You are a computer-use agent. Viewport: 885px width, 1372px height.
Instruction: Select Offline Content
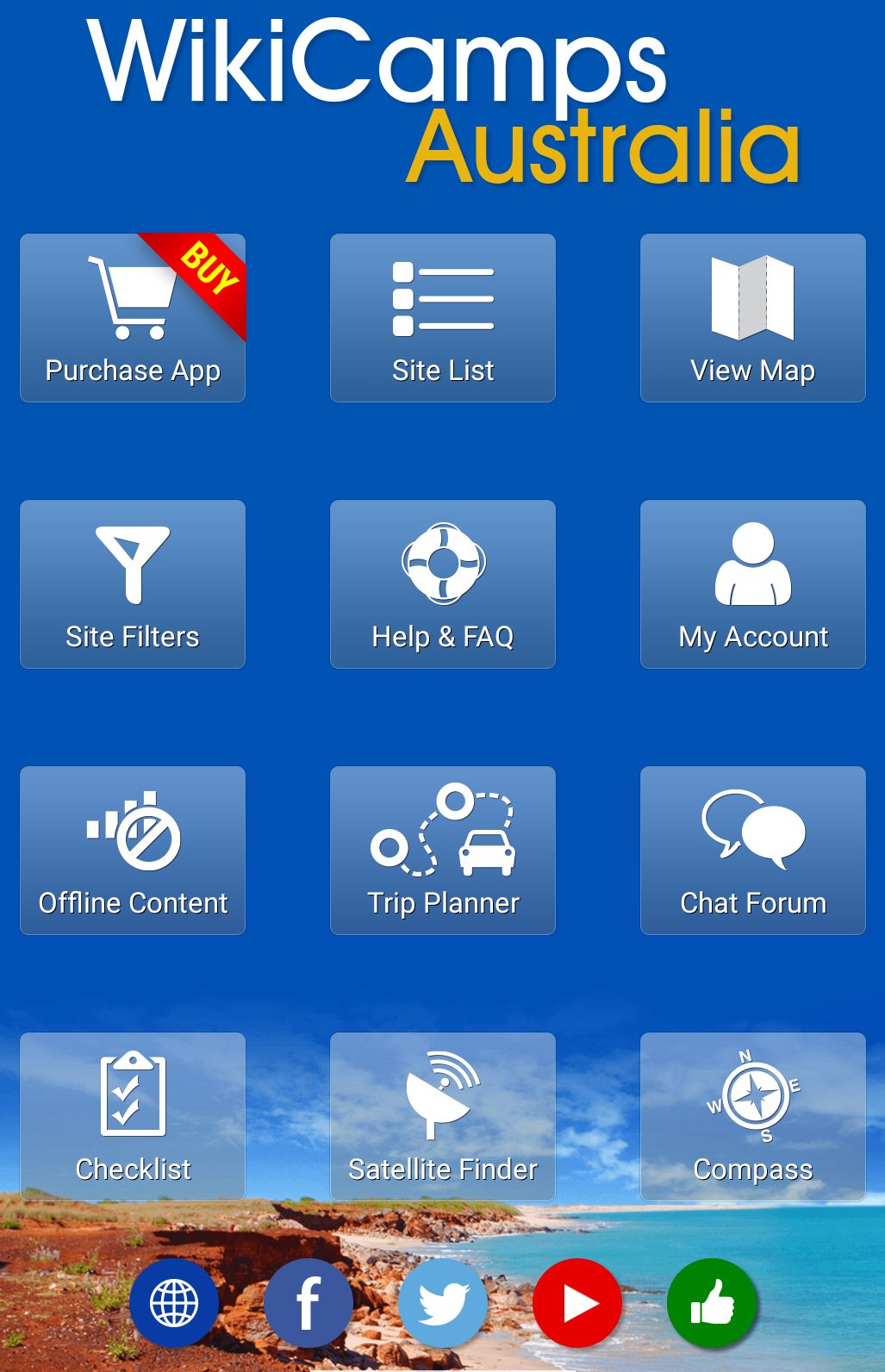pos(133,851)
